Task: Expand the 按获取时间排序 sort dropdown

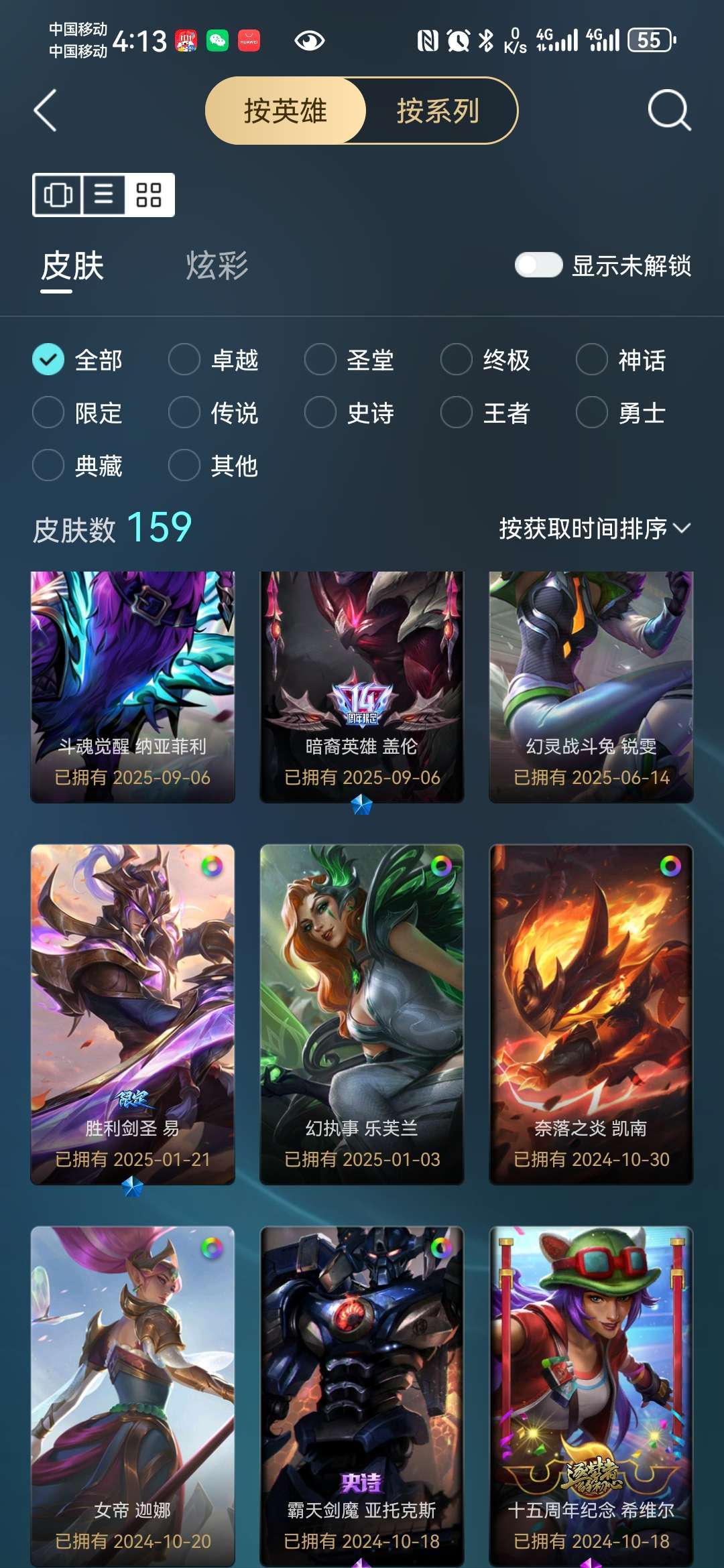Action: click(x=594, y=529)
